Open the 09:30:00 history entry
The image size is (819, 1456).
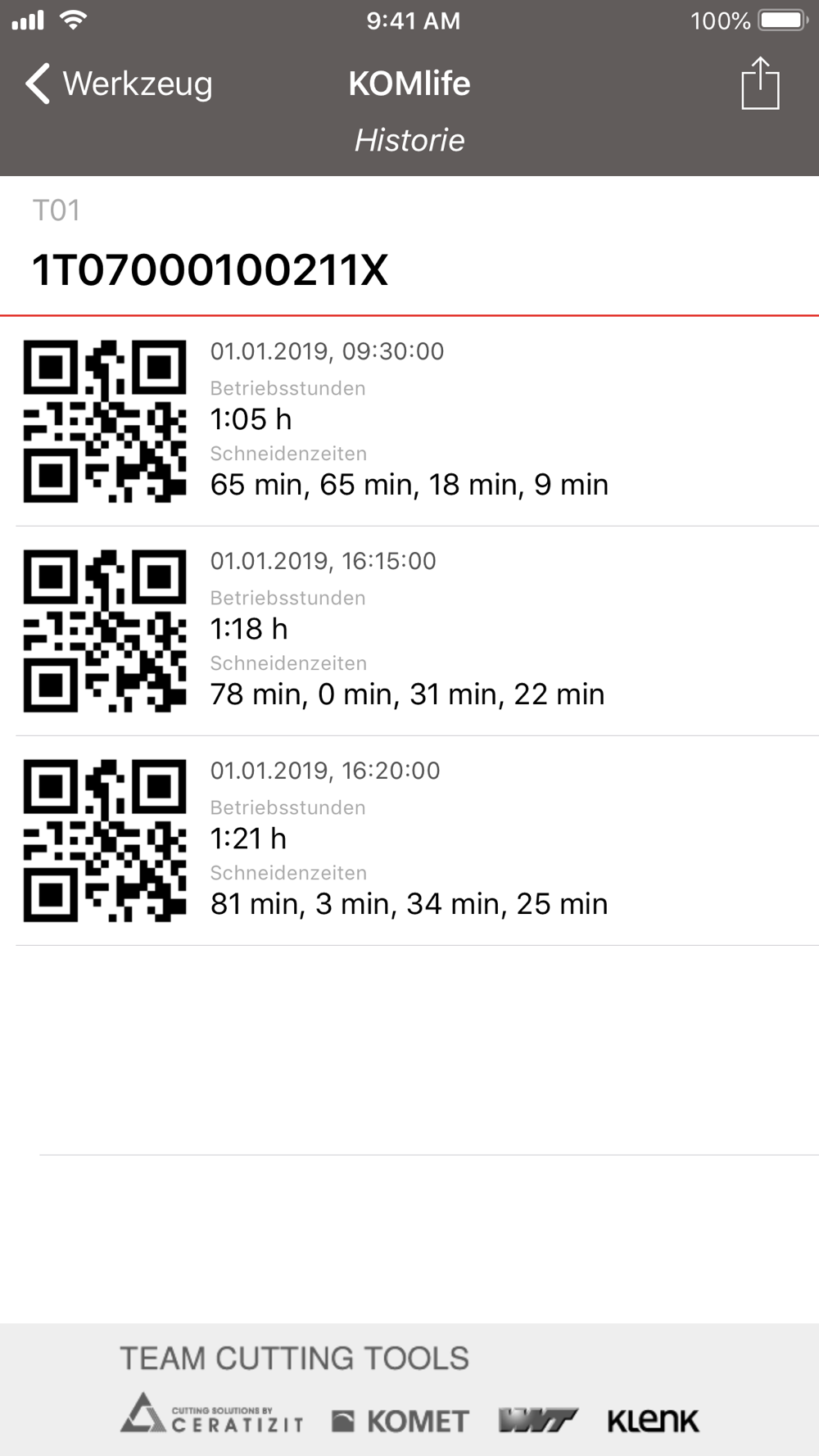point(409,421)
